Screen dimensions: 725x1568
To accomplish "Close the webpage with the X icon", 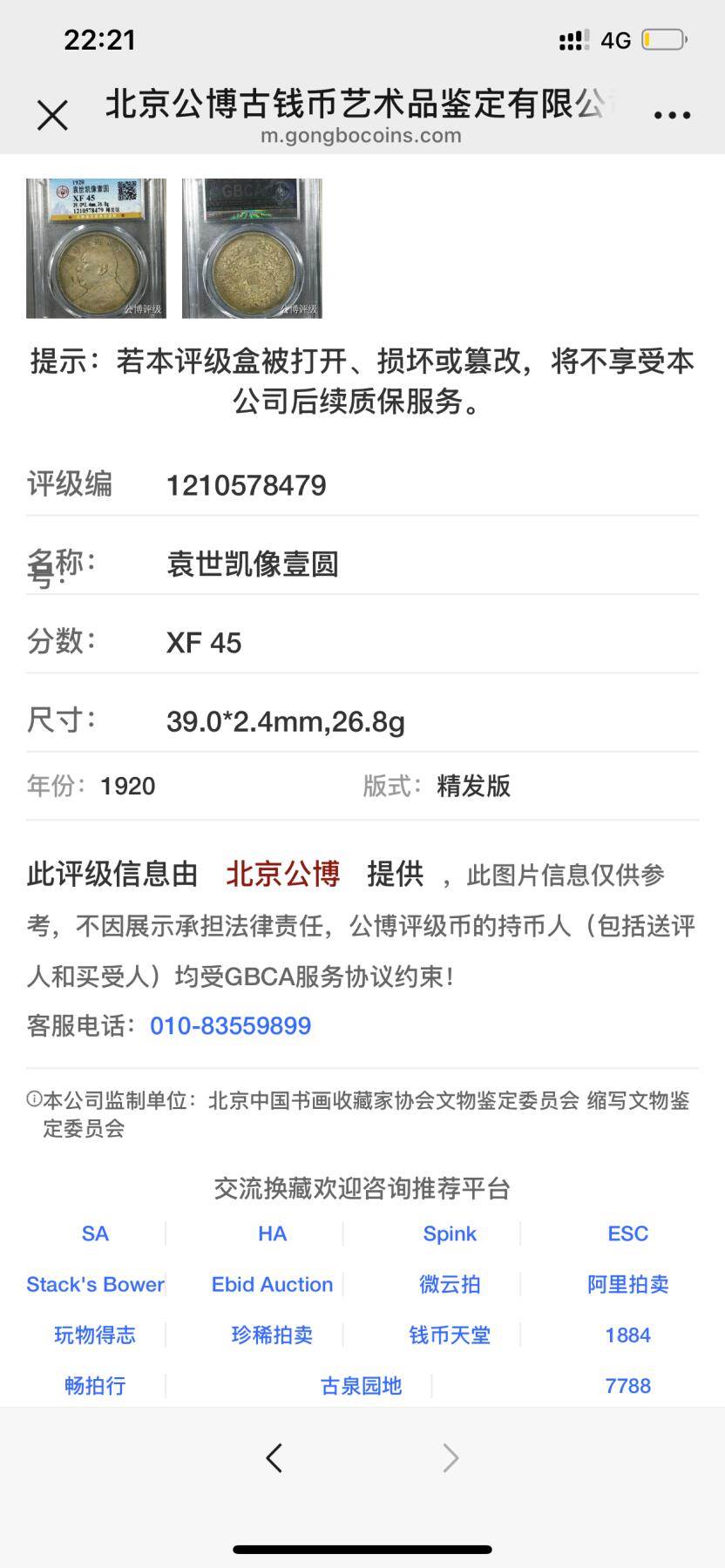I will tap(53, 114).
